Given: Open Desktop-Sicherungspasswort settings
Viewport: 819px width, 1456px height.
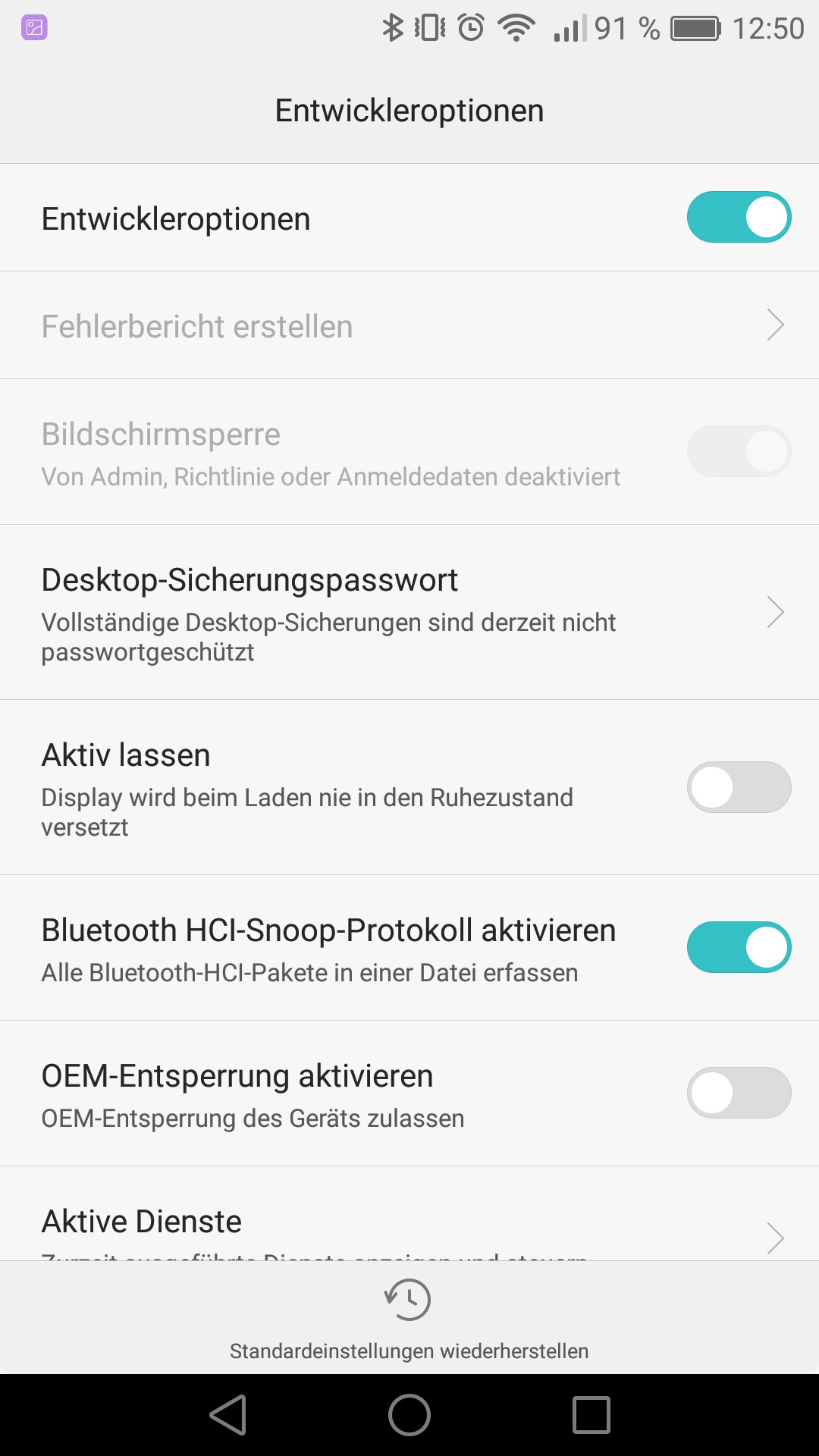Looking at the screenshot, I should pos(409,612).
